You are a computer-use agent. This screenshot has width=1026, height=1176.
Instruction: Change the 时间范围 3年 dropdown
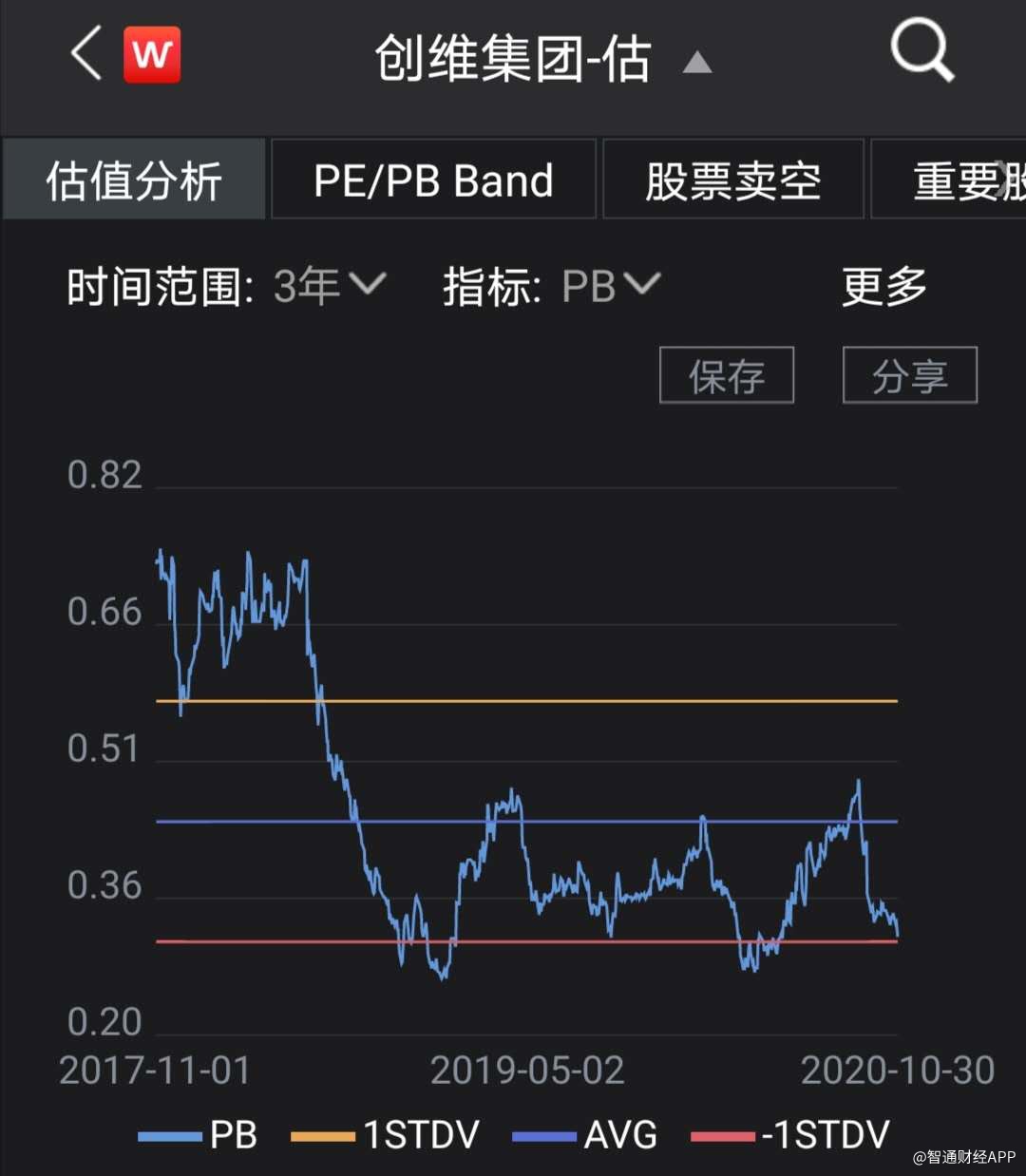pos(329,285)
